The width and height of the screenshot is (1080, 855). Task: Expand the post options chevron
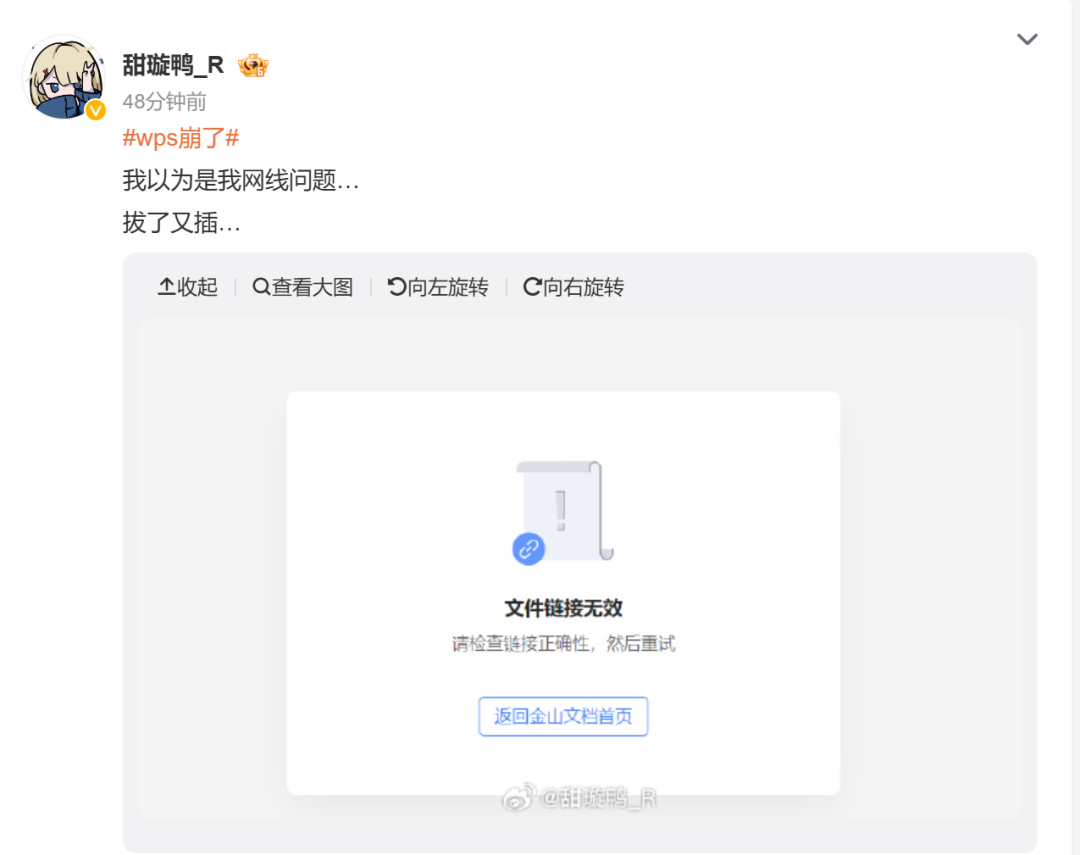(1027, 40)
